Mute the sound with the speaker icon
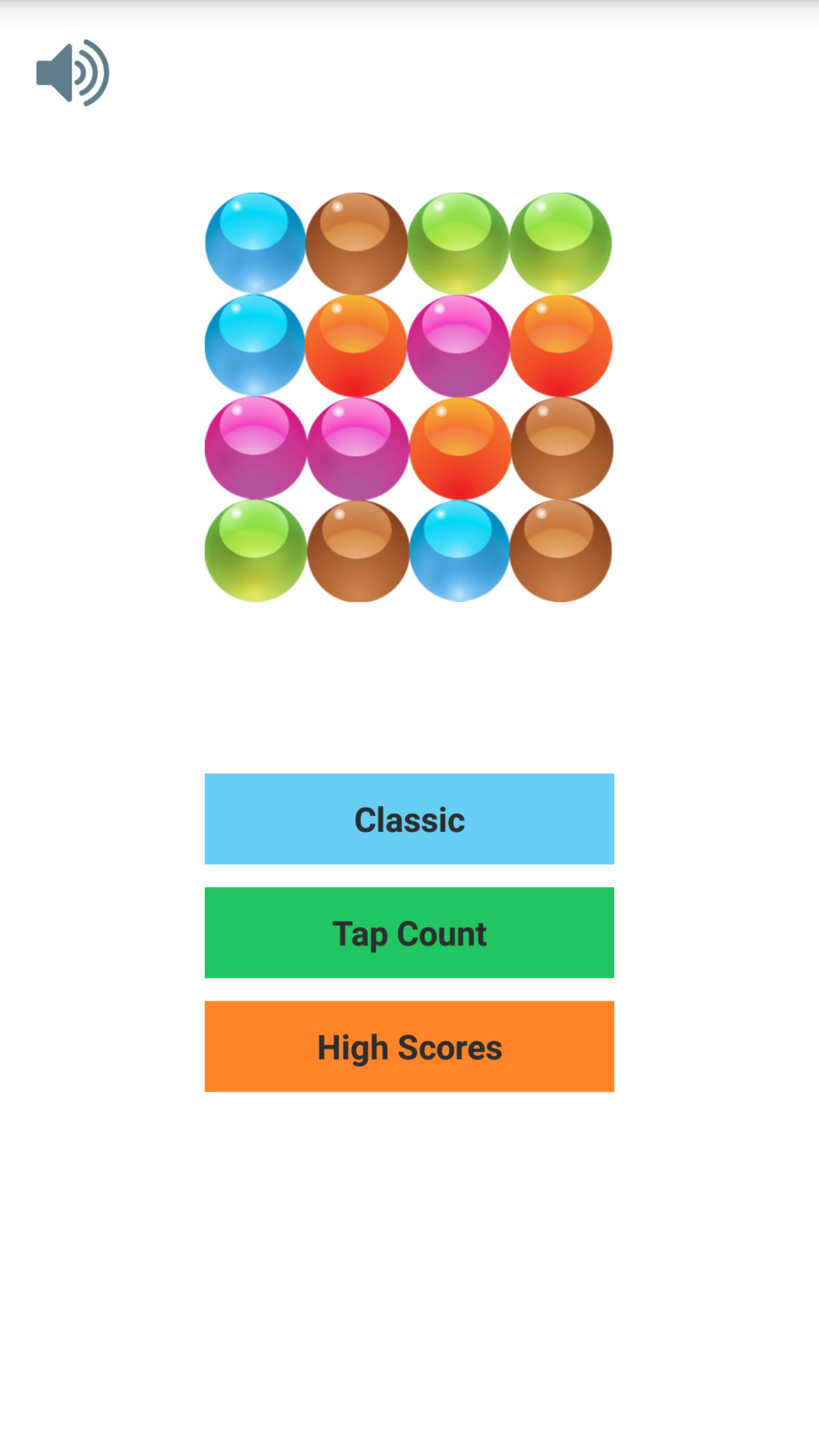Screen dimensions: 819x1456 click(x=72, y=73)
